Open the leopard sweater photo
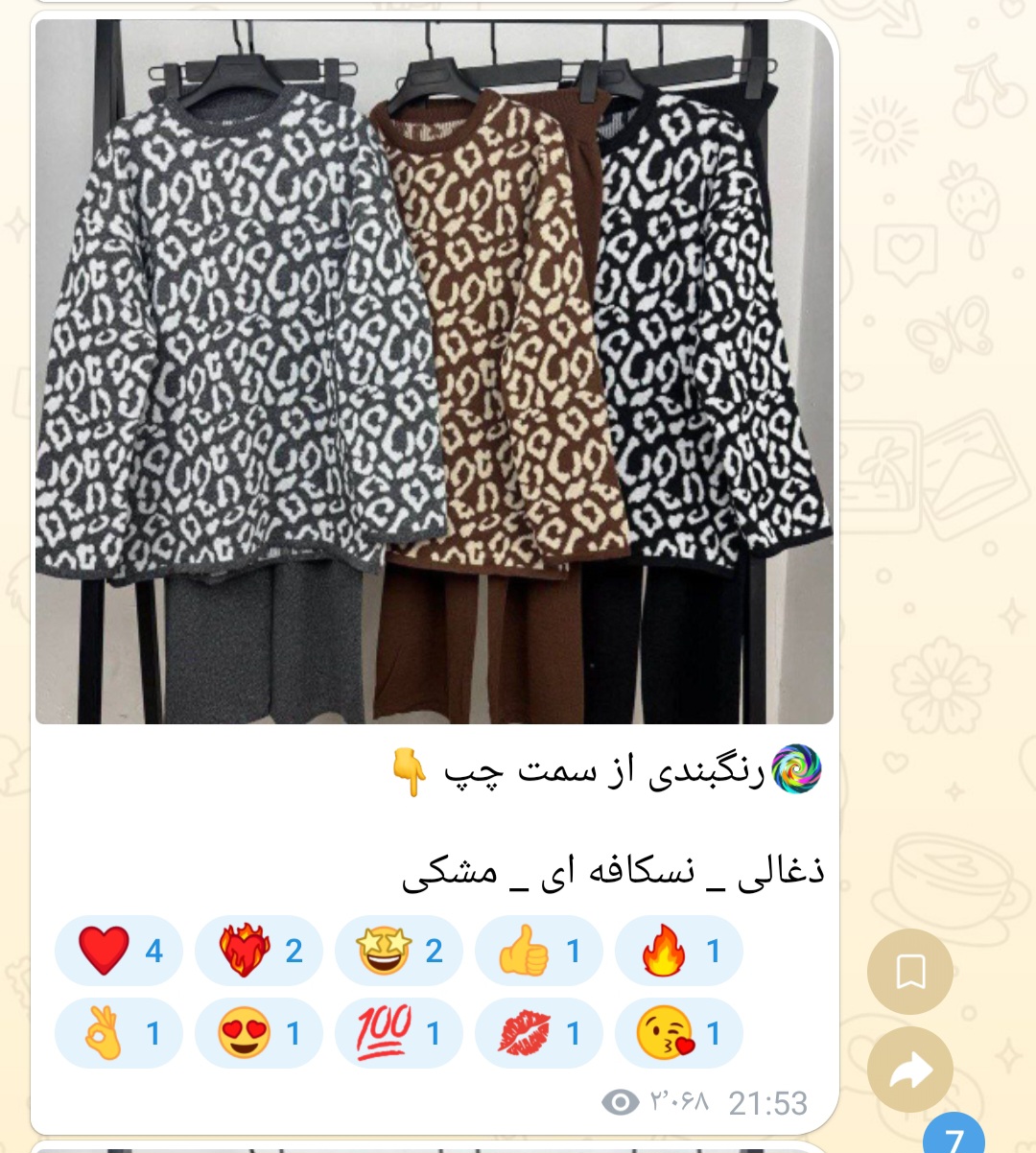 (434, 371)
